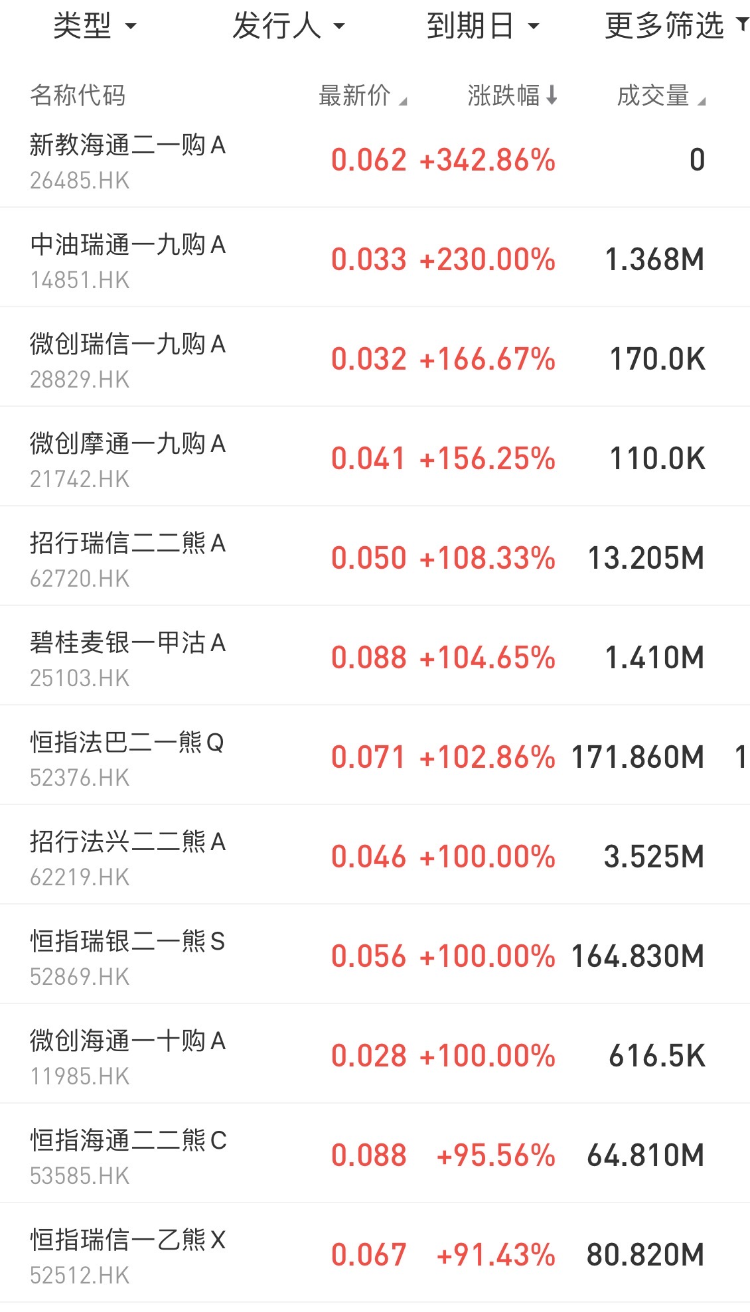The width and height of the screenshot is (750, 1312).
Task: Select 恒指瑞信一乙熊X from the list
Action: point(128,1255)
